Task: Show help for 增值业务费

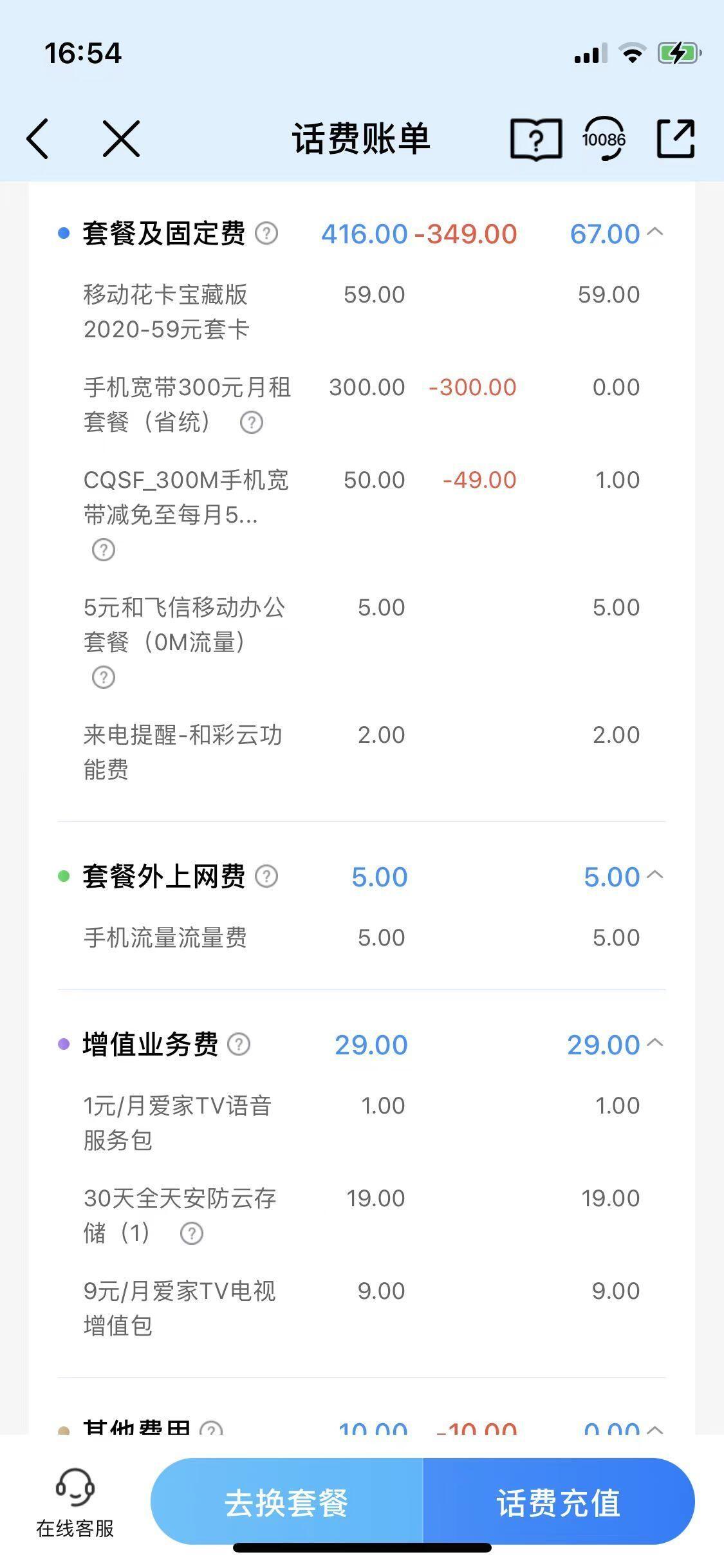Action: (239, 1044)
